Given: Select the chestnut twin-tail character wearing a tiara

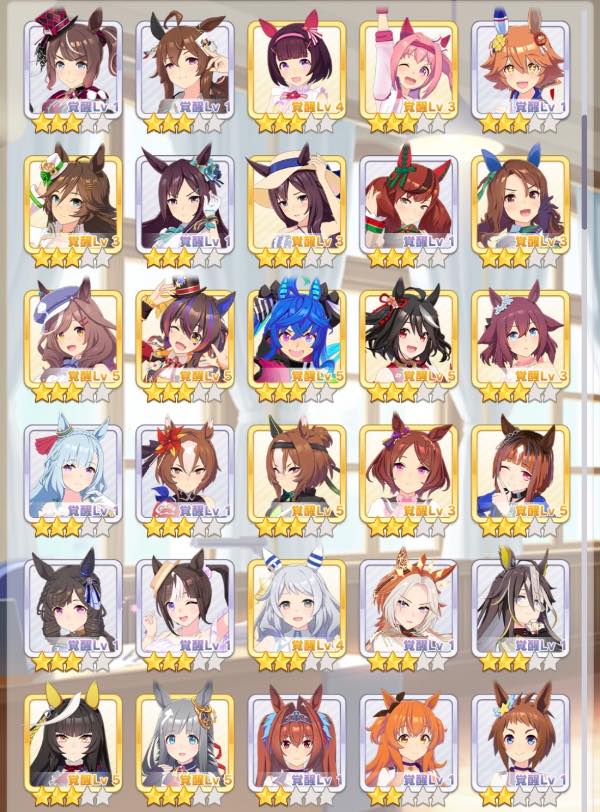Looking at the screenshot, I should click(297, 743).
